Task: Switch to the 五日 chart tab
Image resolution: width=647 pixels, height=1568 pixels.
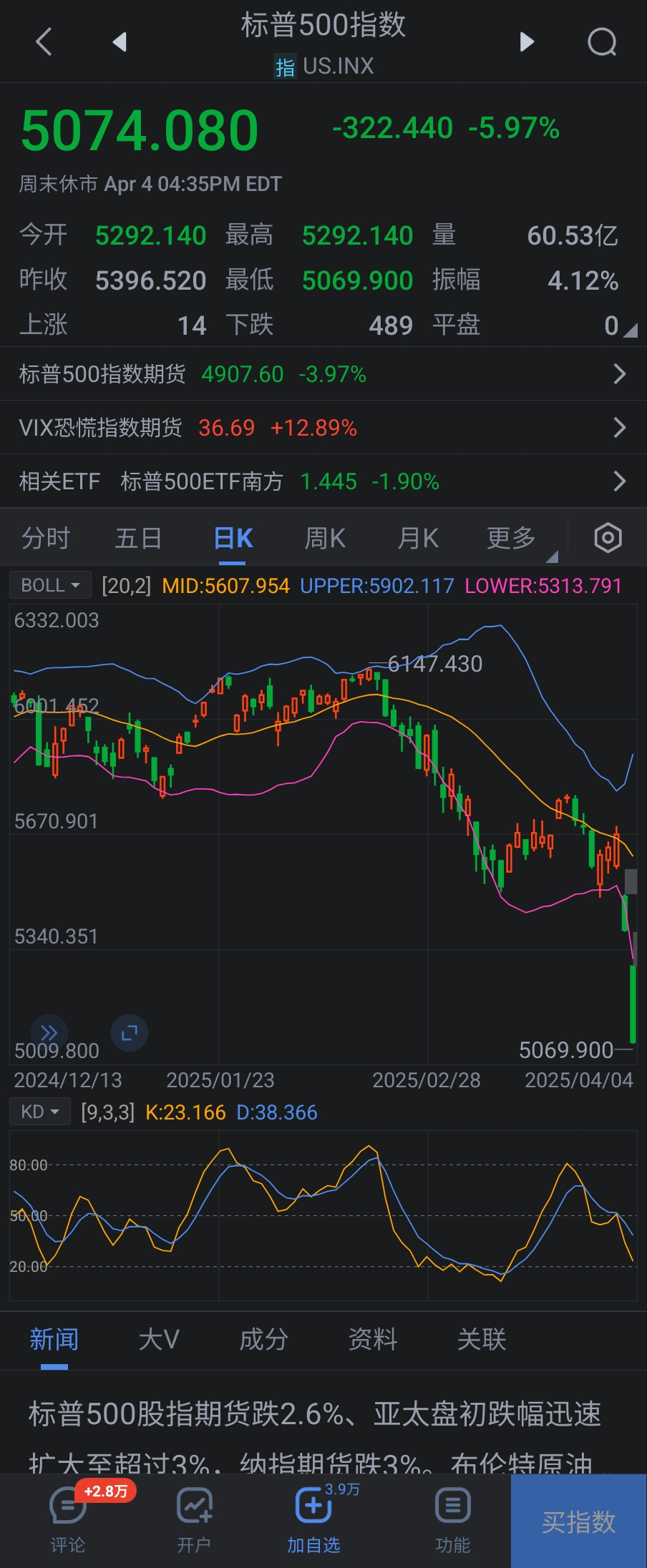Action: point(138,538)
